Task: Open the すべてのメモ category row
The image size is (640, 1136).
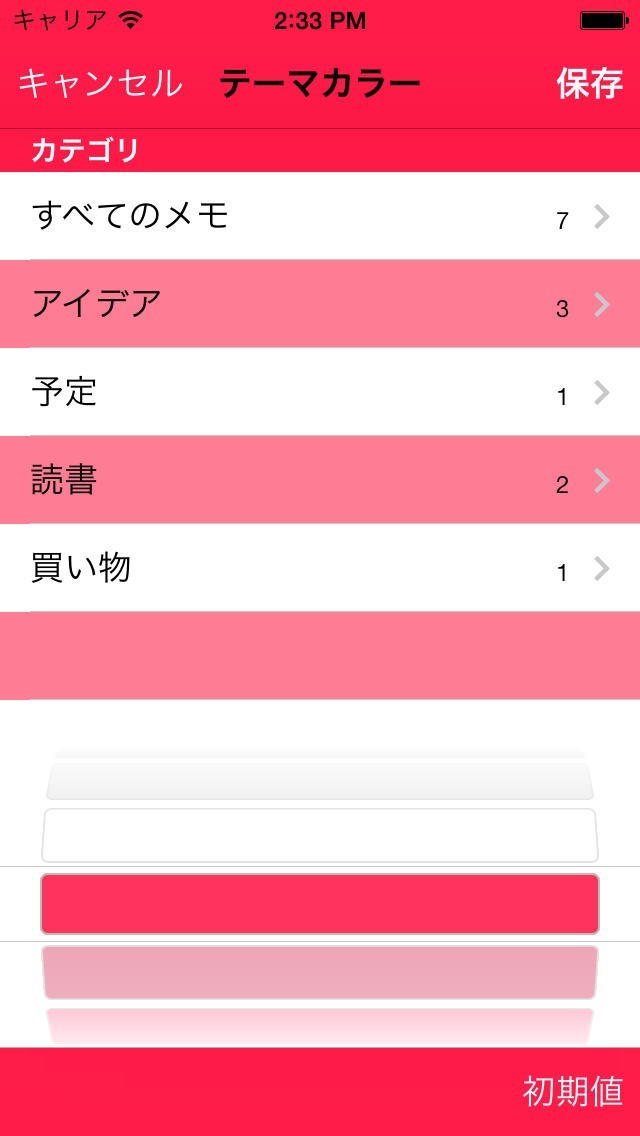Action: [320, 216]
